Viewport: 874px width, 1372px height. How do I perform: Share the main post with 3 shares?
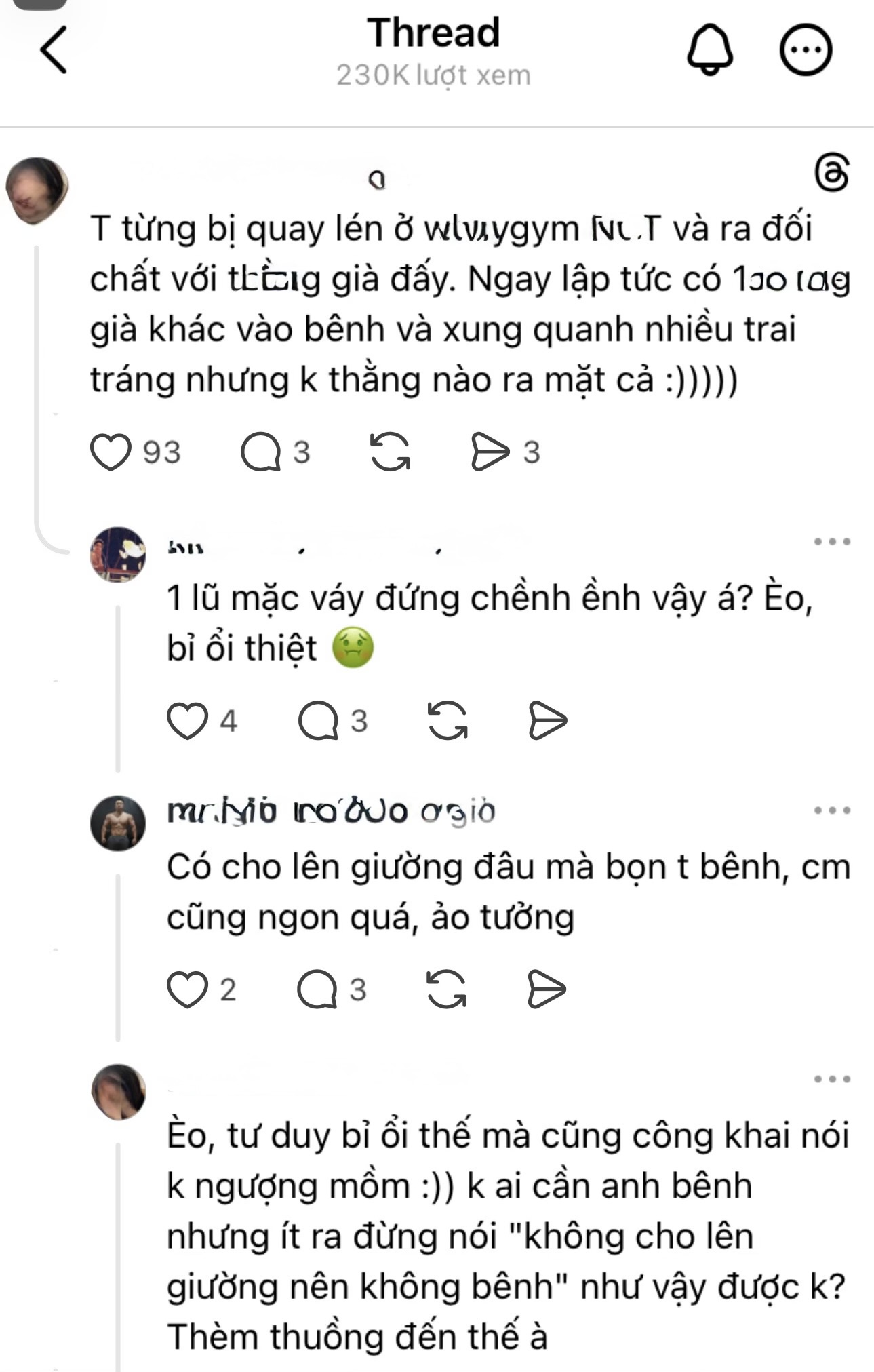click(490, 452)
